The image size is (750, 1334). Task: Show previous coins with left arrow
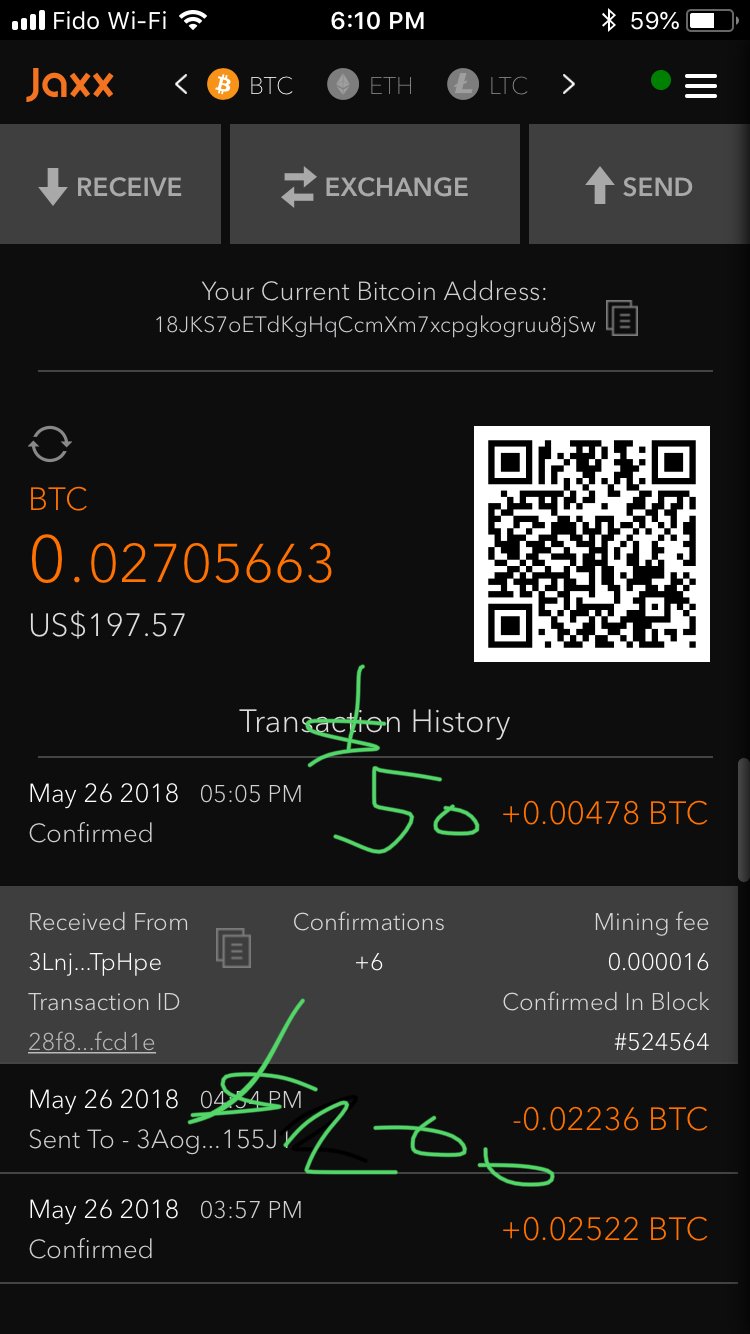181,85
